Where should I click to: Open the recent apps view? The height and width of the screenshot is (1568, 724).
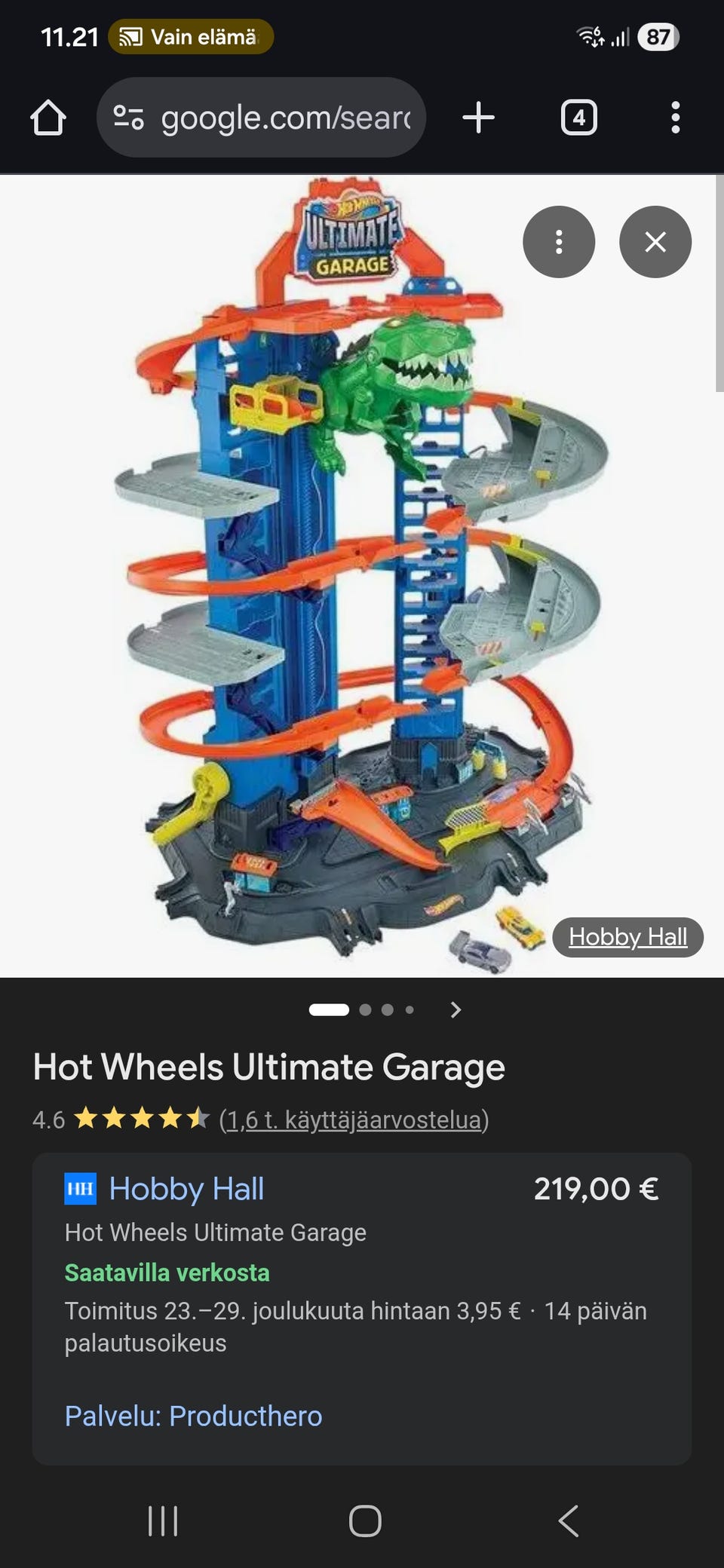163,1521
